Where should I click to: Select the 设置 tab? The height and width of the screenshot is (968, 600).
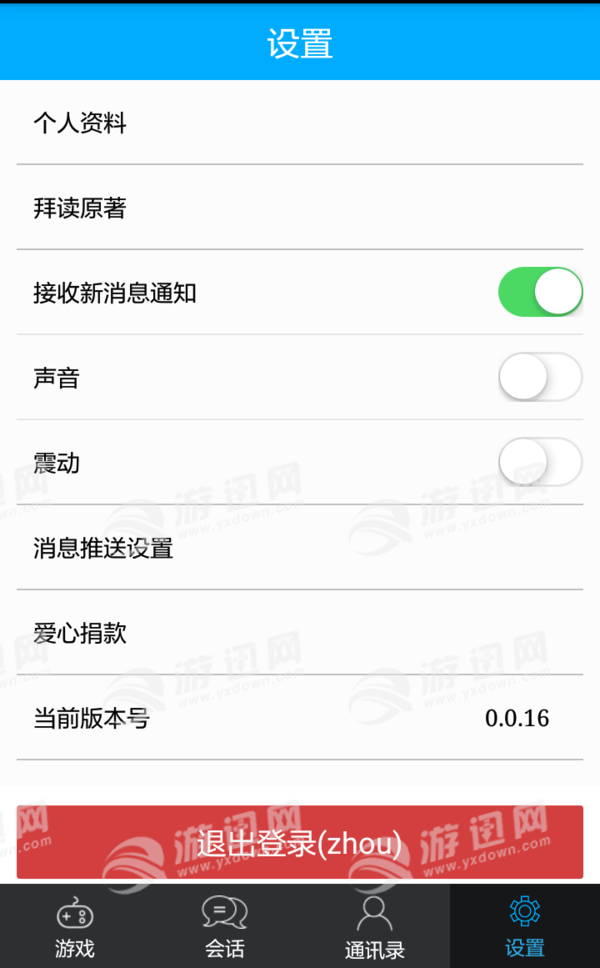pos(525,926)
